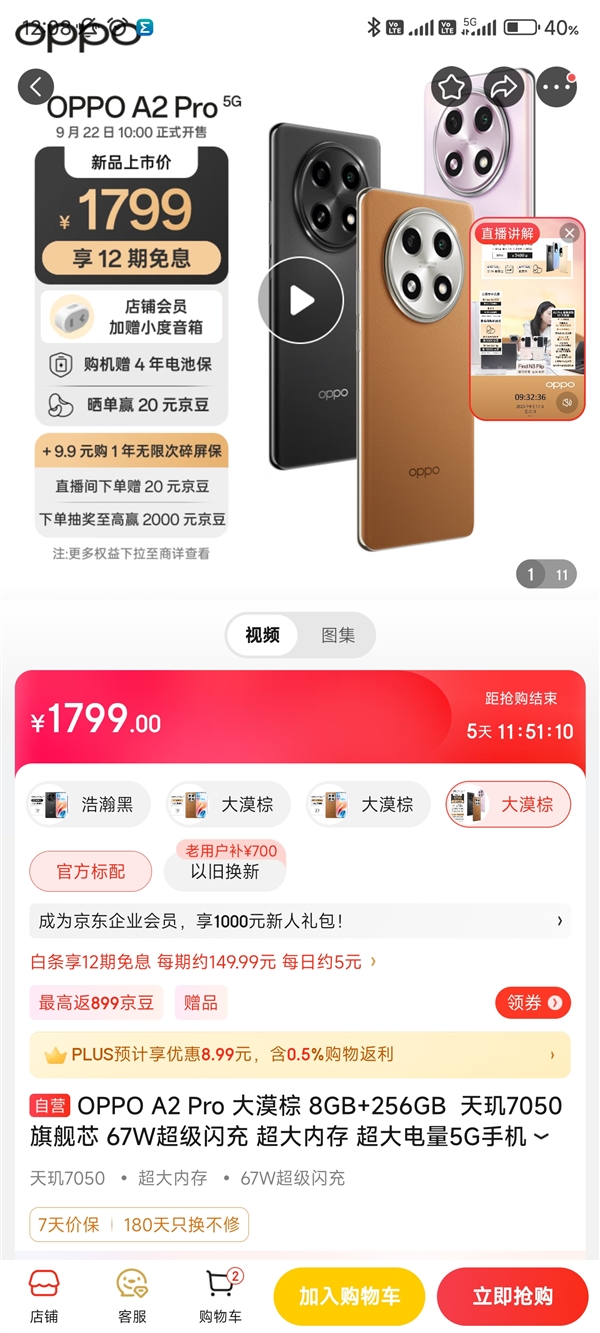
Task: Close the 直播讲解 live floating window
Action: click(x=569, y=233)
